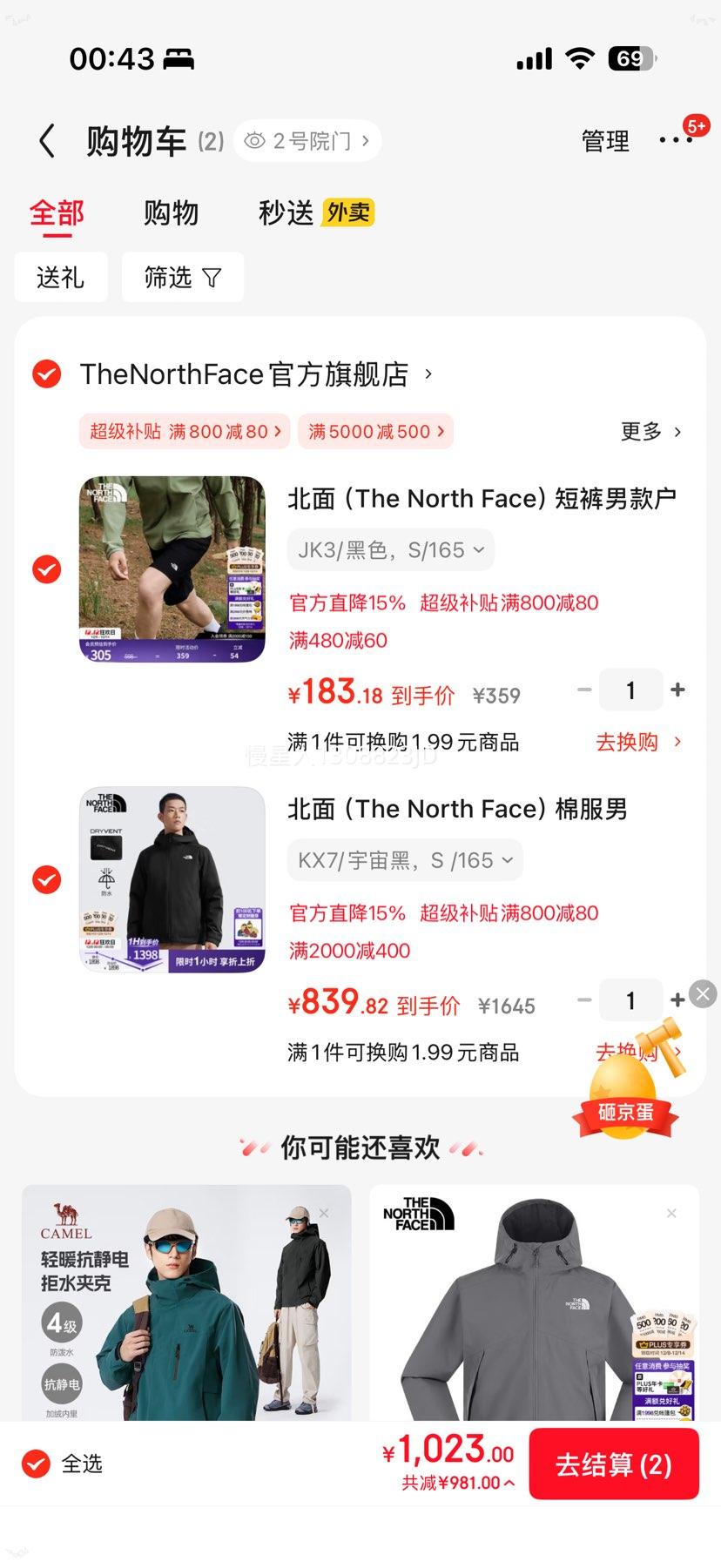Tap the 送礼 chip
This screenshot has width=721, height=1568.
60,278
